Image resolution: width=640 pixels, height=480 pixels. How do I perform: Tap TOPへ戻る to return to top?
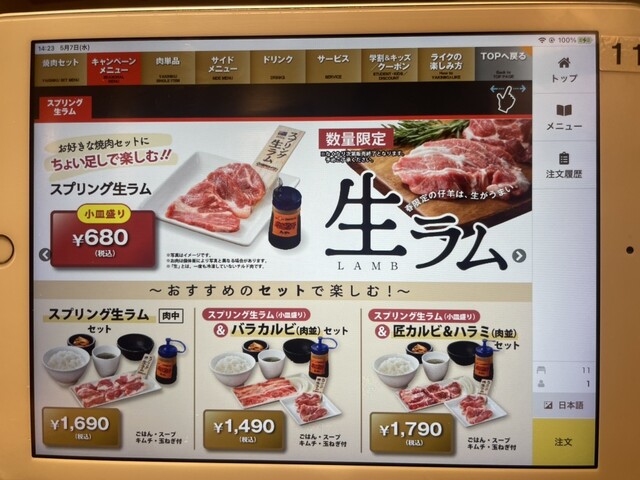point(501,65)
